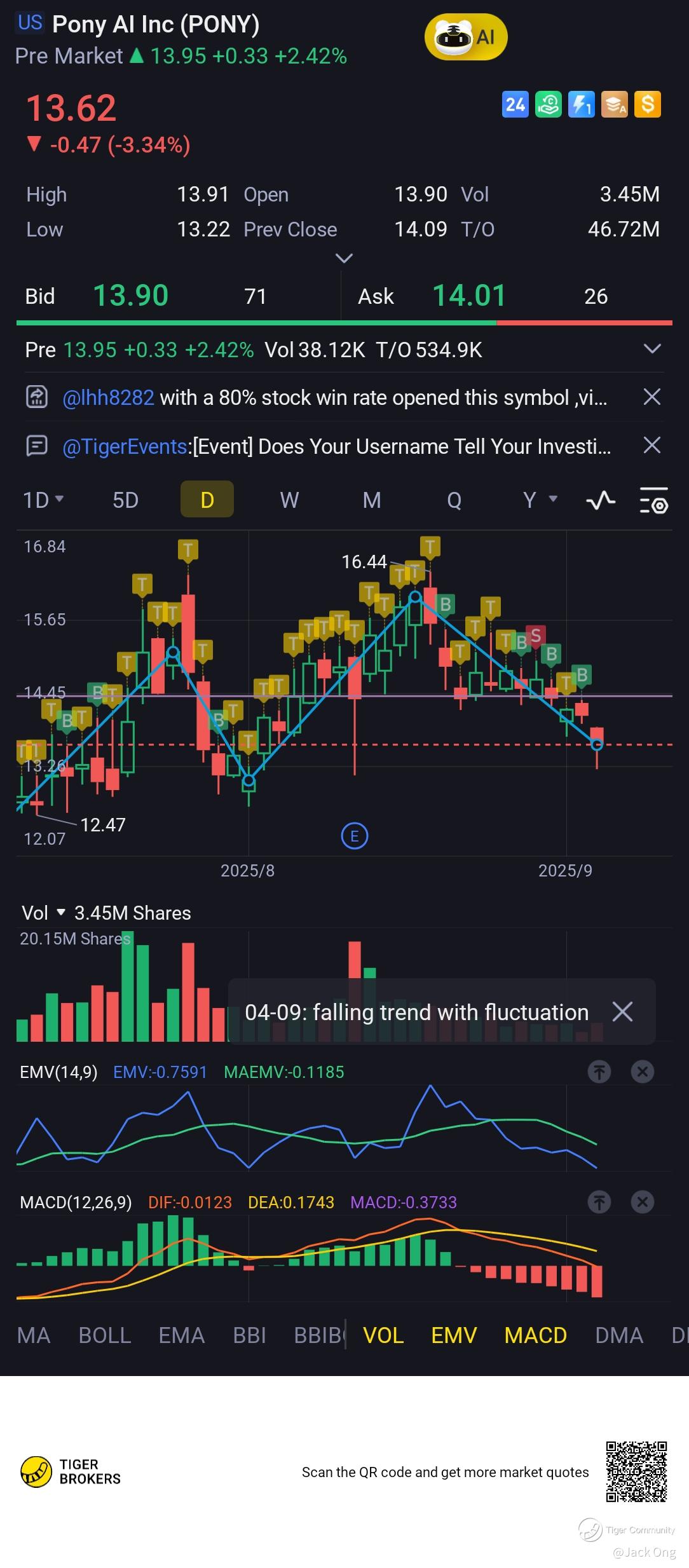689x1568 pixels.
Task: Switch to the monthly M chart
Action: pyautogui.click(x=372, y=500)
